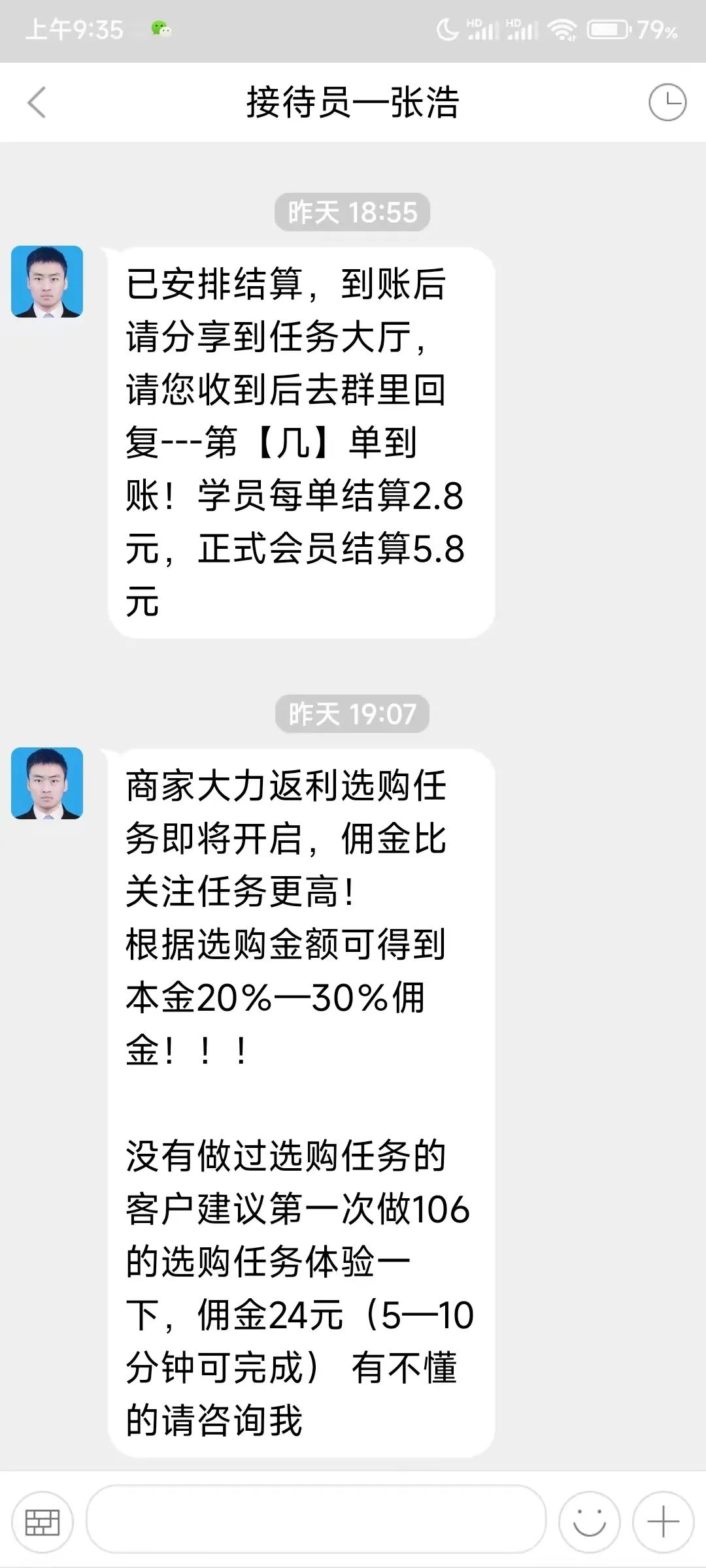Open the emoji picker

(589, 1522)
